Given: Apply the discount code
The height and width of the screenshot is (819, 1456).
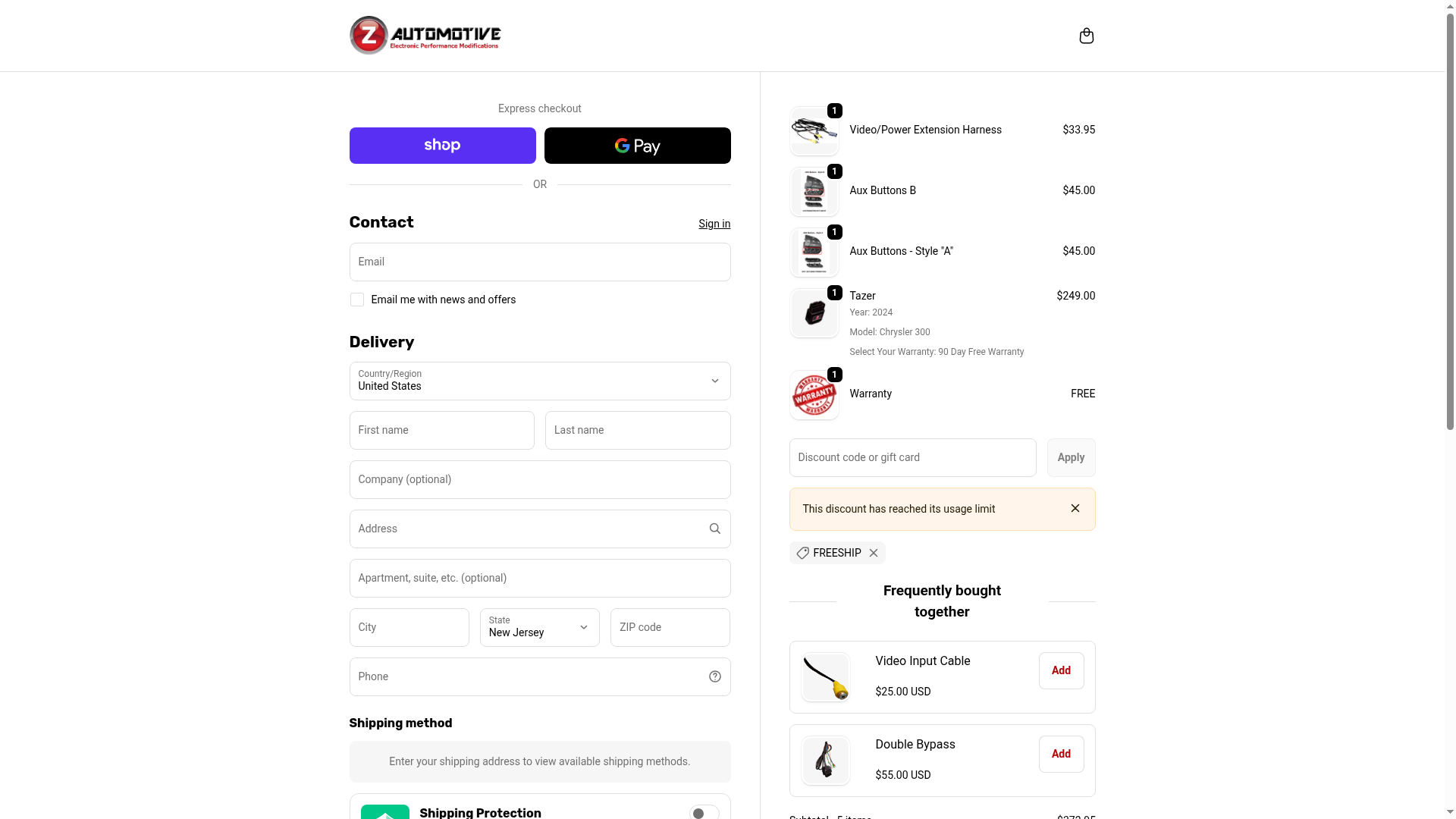Looking at the screenshot, I should (1070, 457).
